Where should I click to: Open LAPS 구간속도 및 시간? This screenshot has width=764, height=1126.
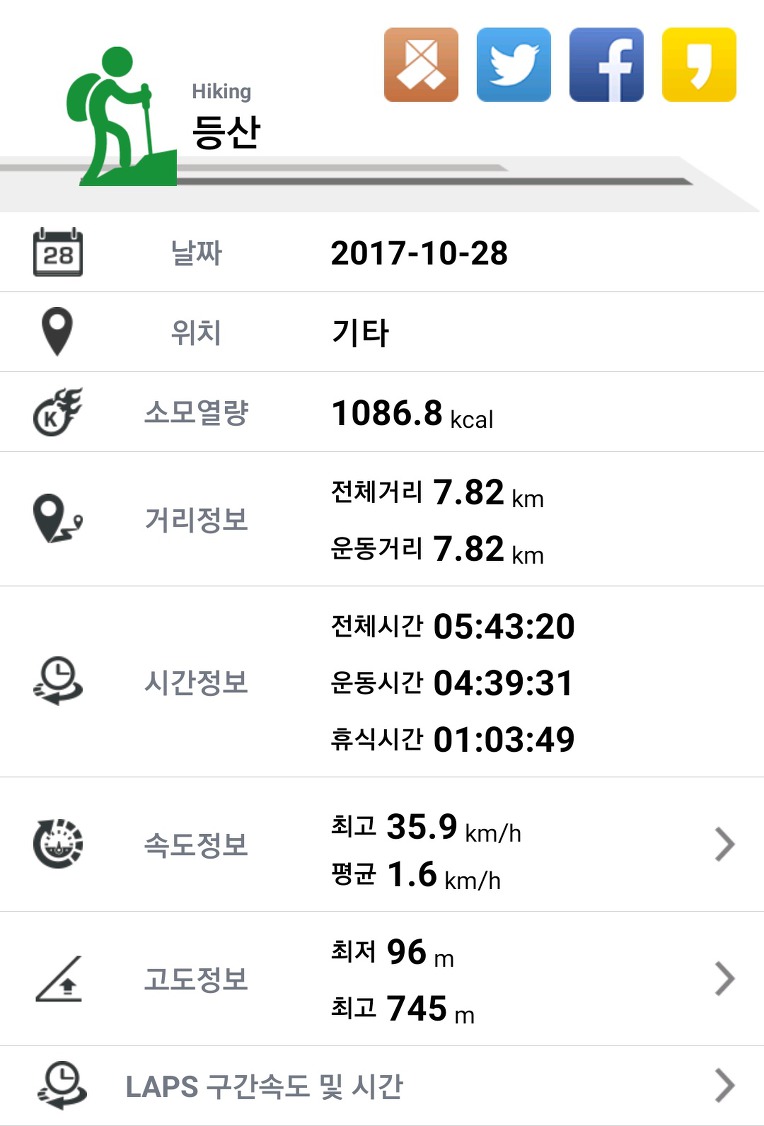pyautogui.click(x=382, y=1086)
